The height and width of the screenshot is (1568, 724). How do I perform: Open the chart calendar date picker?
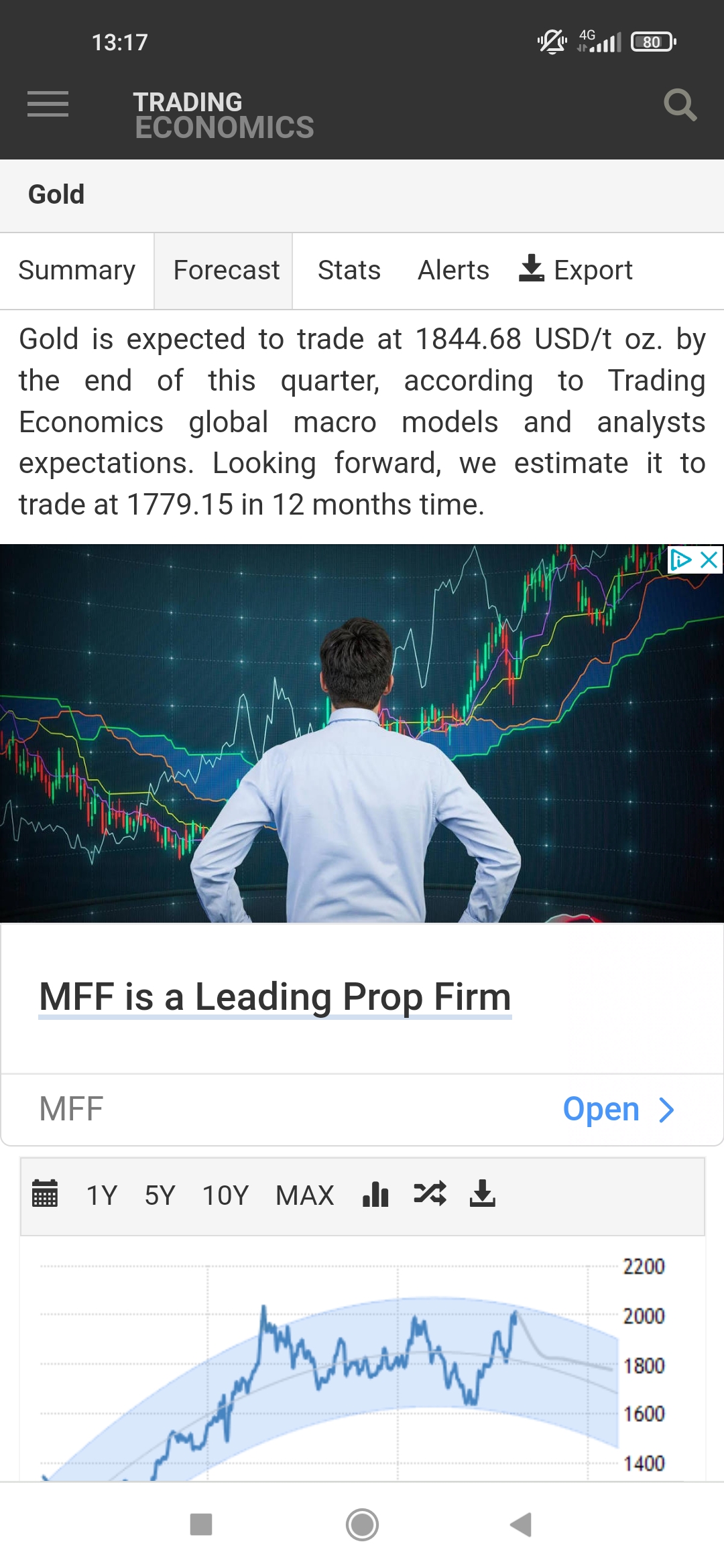point(45,1193)
